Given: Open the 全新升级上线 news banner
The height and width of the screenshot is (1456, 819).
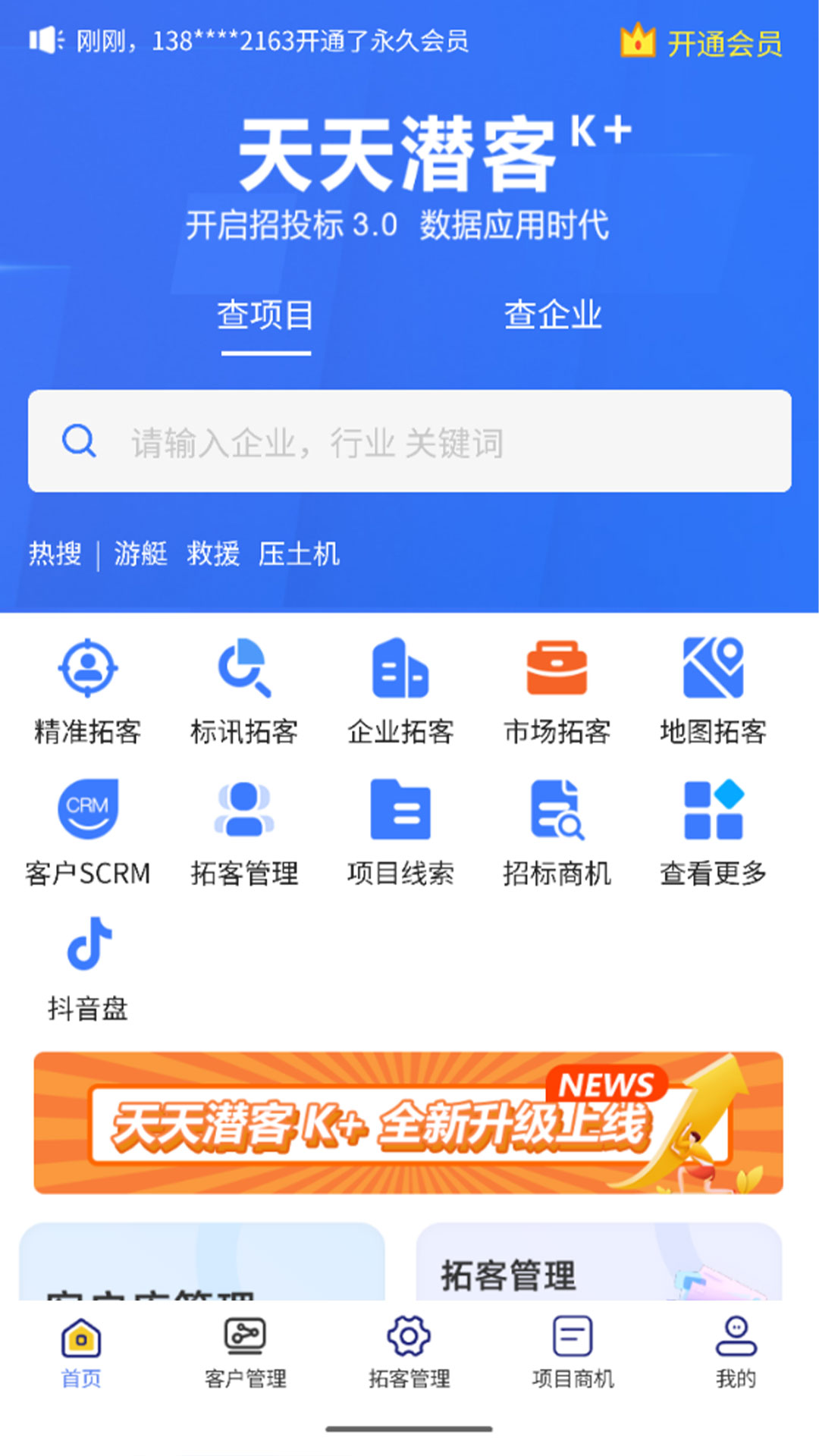Looking at the screenshot, I should coord(408,1122).
